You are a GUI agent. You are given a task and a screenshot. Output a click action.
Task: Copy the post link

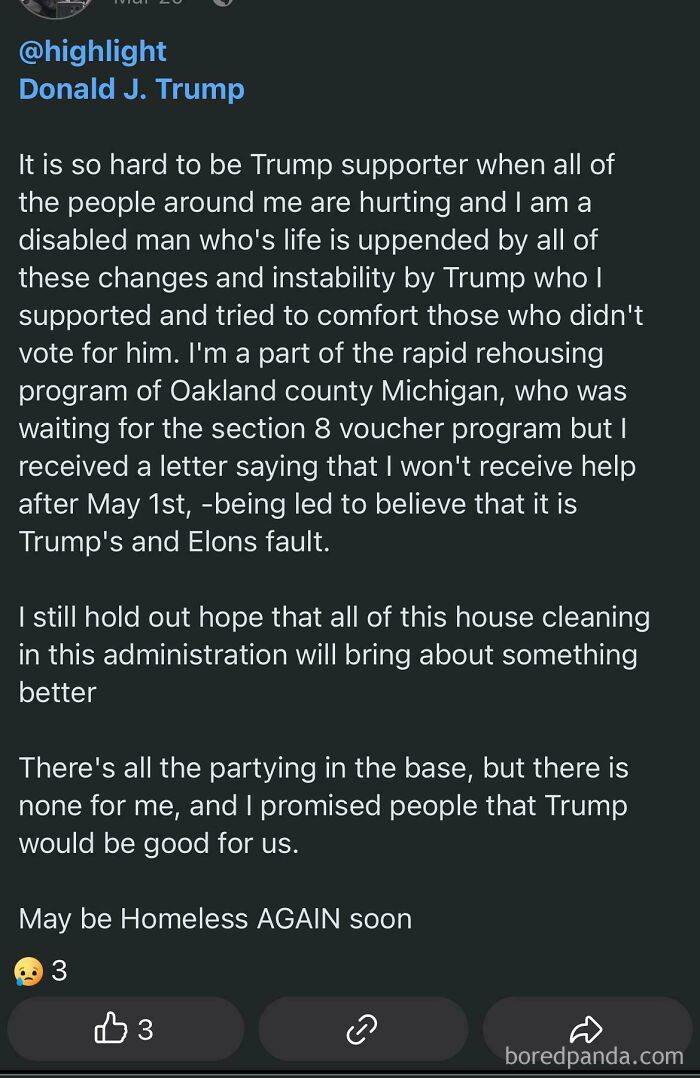(362, 1029)
